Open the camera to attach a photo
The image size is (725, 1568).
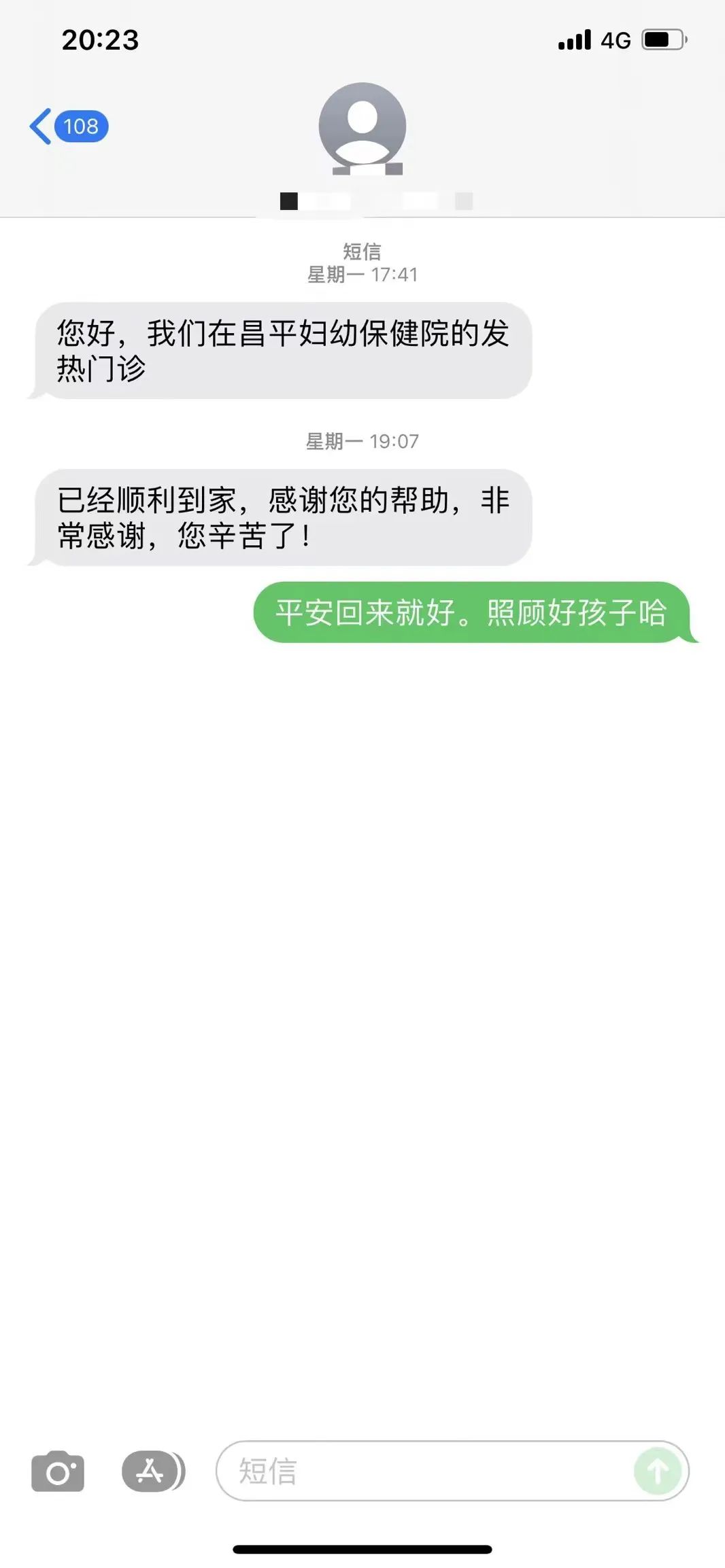(x=58, y=1472)
